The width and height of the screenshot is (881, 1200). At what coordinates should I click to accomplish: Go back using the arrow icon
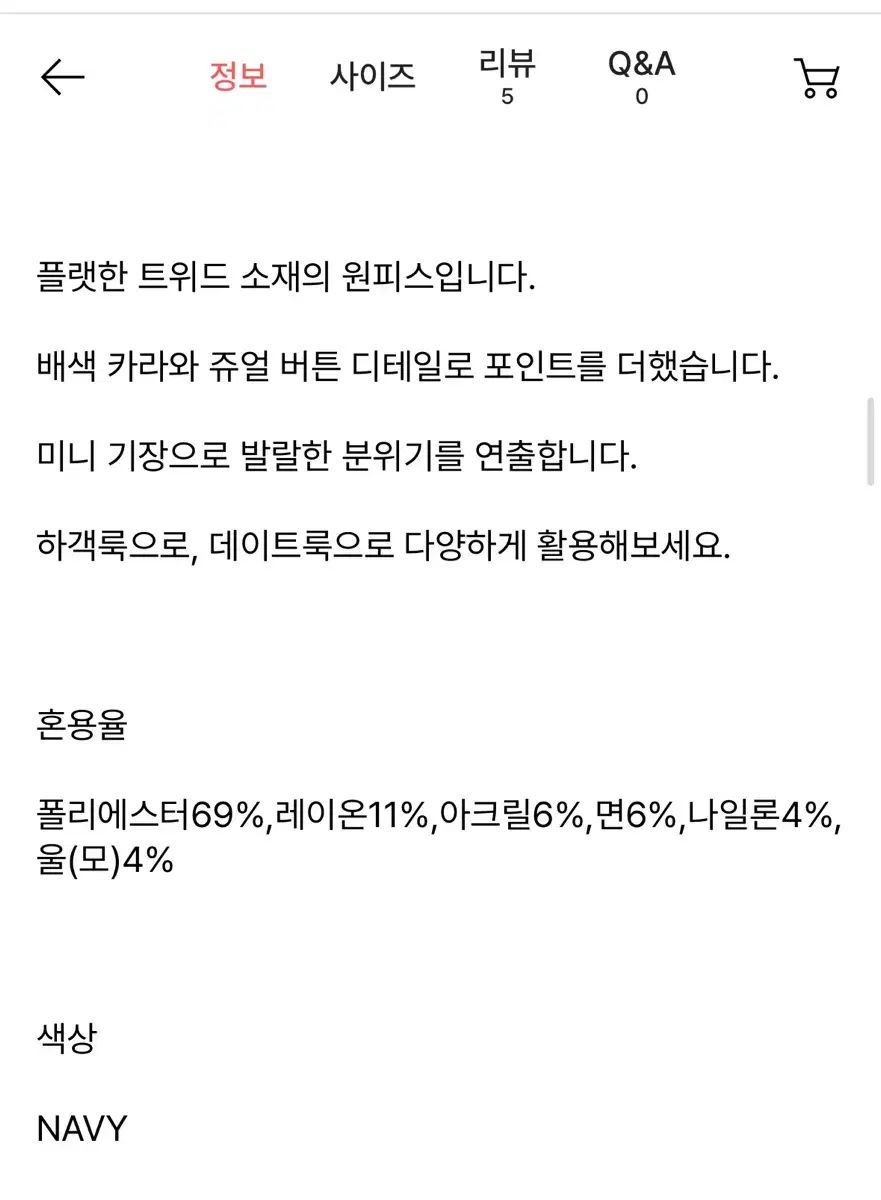62,77
